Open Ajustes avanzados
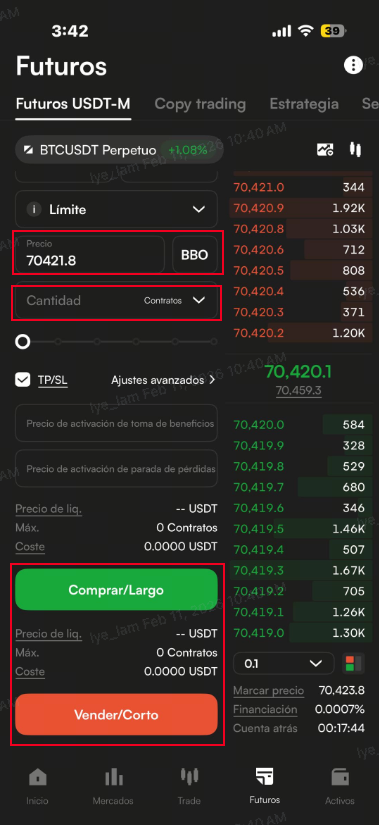The width and height of the screenshot is (379, 825). point(163,380)
